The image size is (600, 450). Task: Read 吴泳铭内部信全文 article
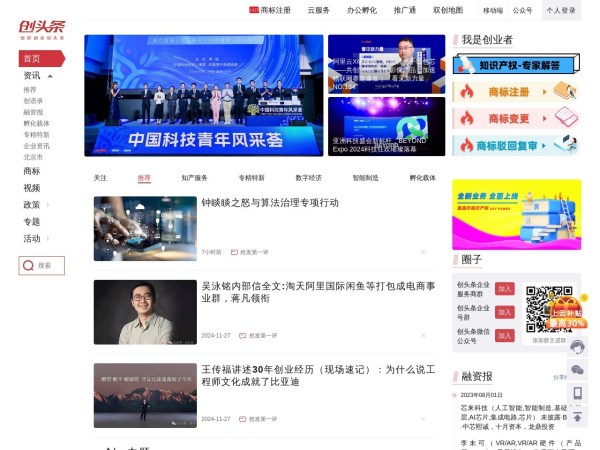point(318,292)
